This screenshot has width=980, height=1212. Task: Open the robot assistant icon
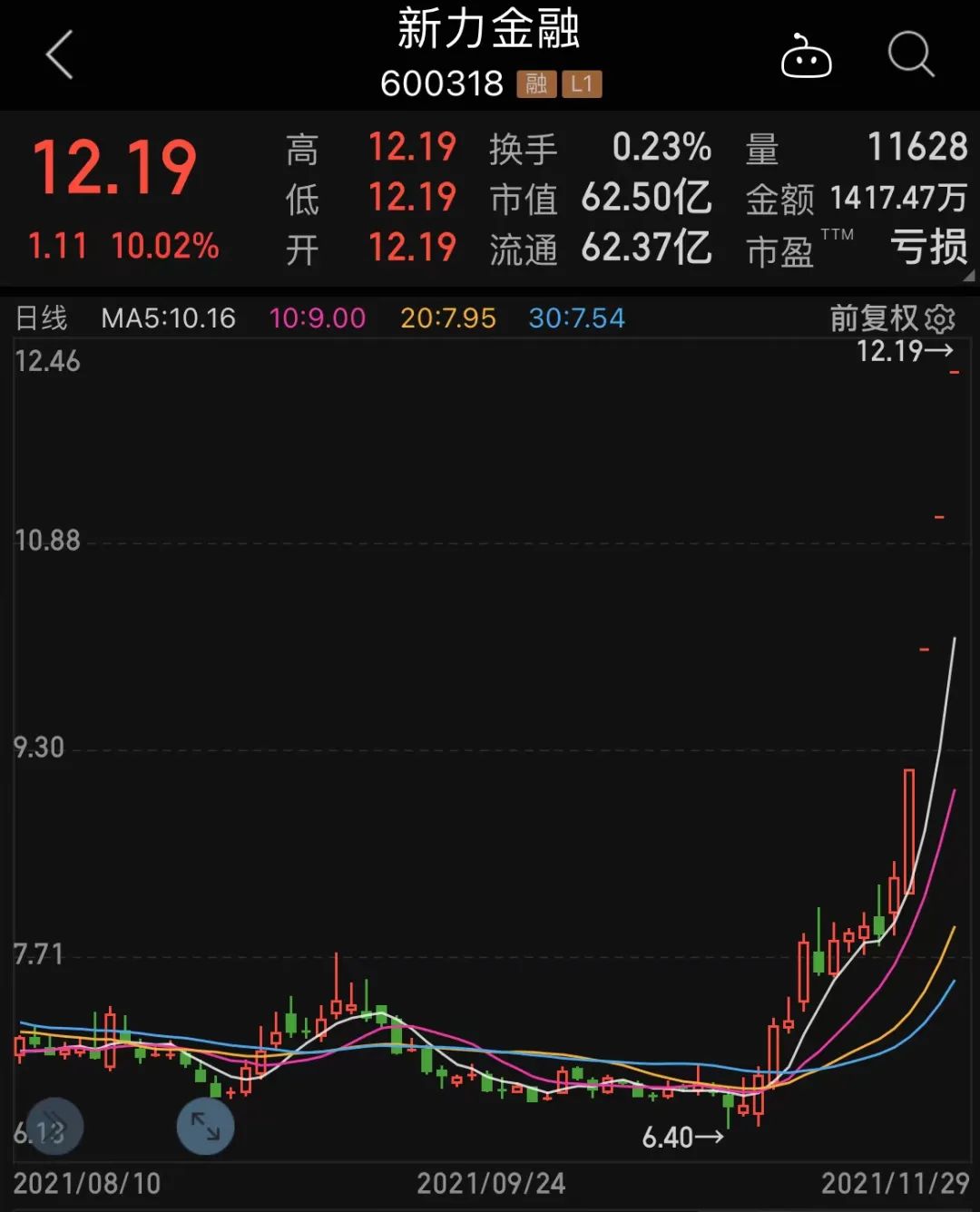tap(806, 57)
